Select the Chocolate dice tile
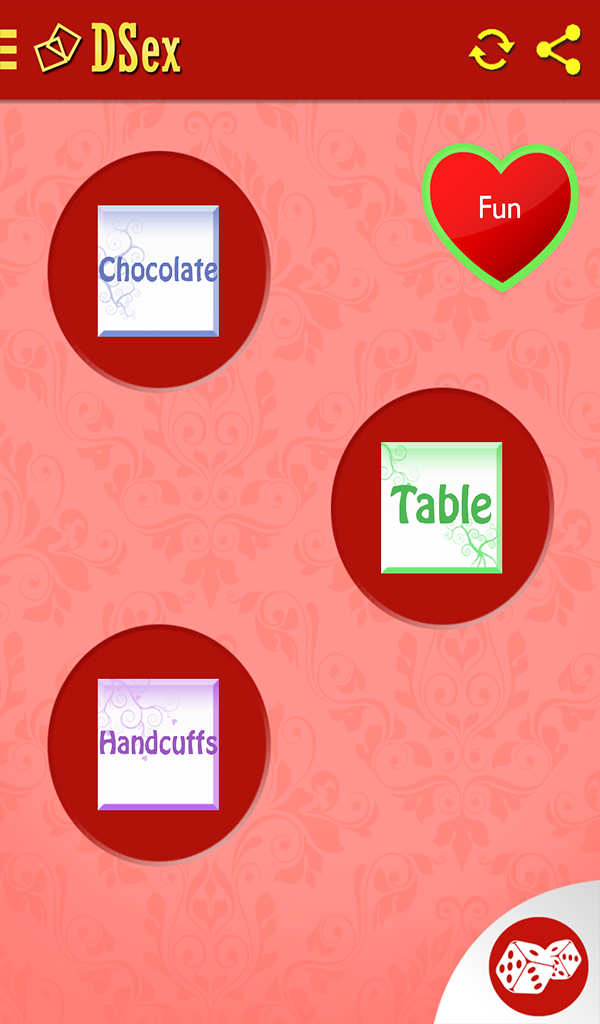Viewport: 600px width, 1024px height. pyautogui.click(x=158, y=271)
